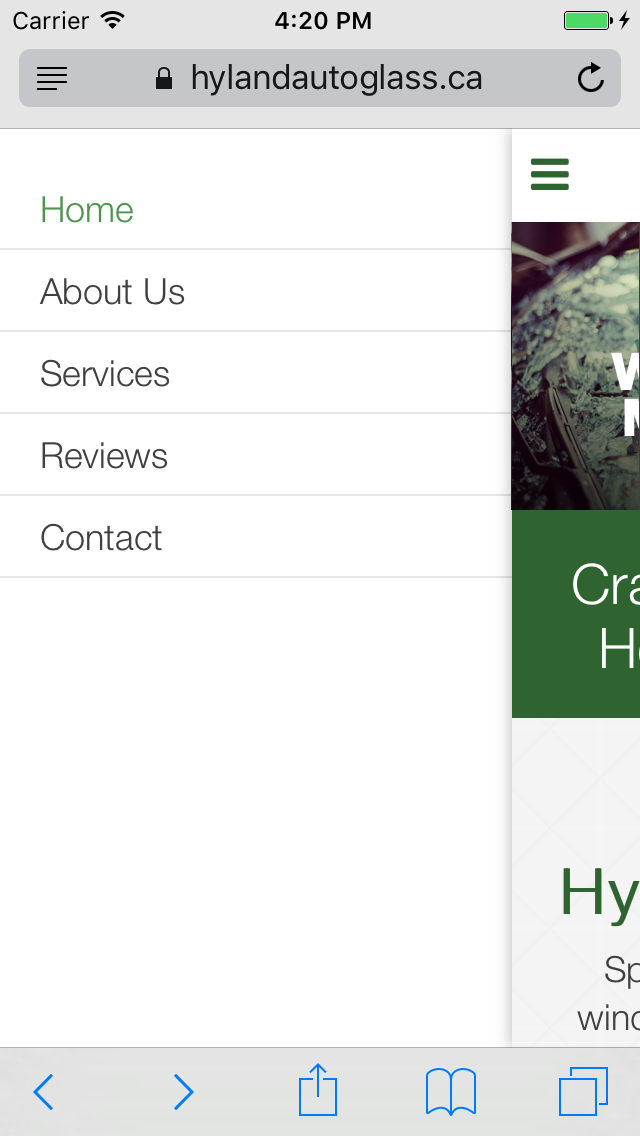The width and height of the screenshot is (640, 1136).
Task: Open the share sheet
Action: (318, 1090)
